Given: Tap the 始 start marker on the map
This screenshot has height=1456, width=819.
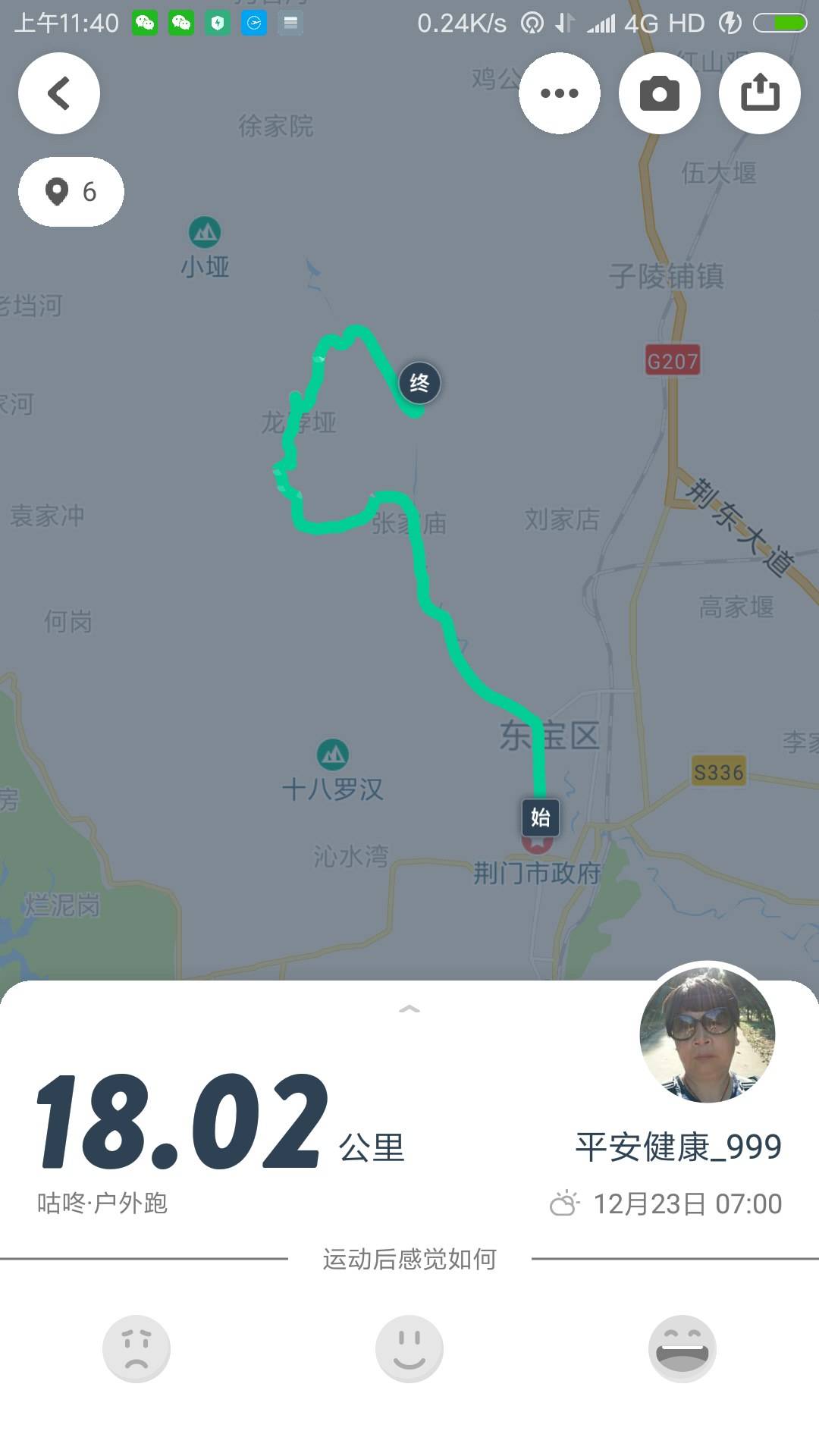Looking at the screenshot, I should point(540,817).
